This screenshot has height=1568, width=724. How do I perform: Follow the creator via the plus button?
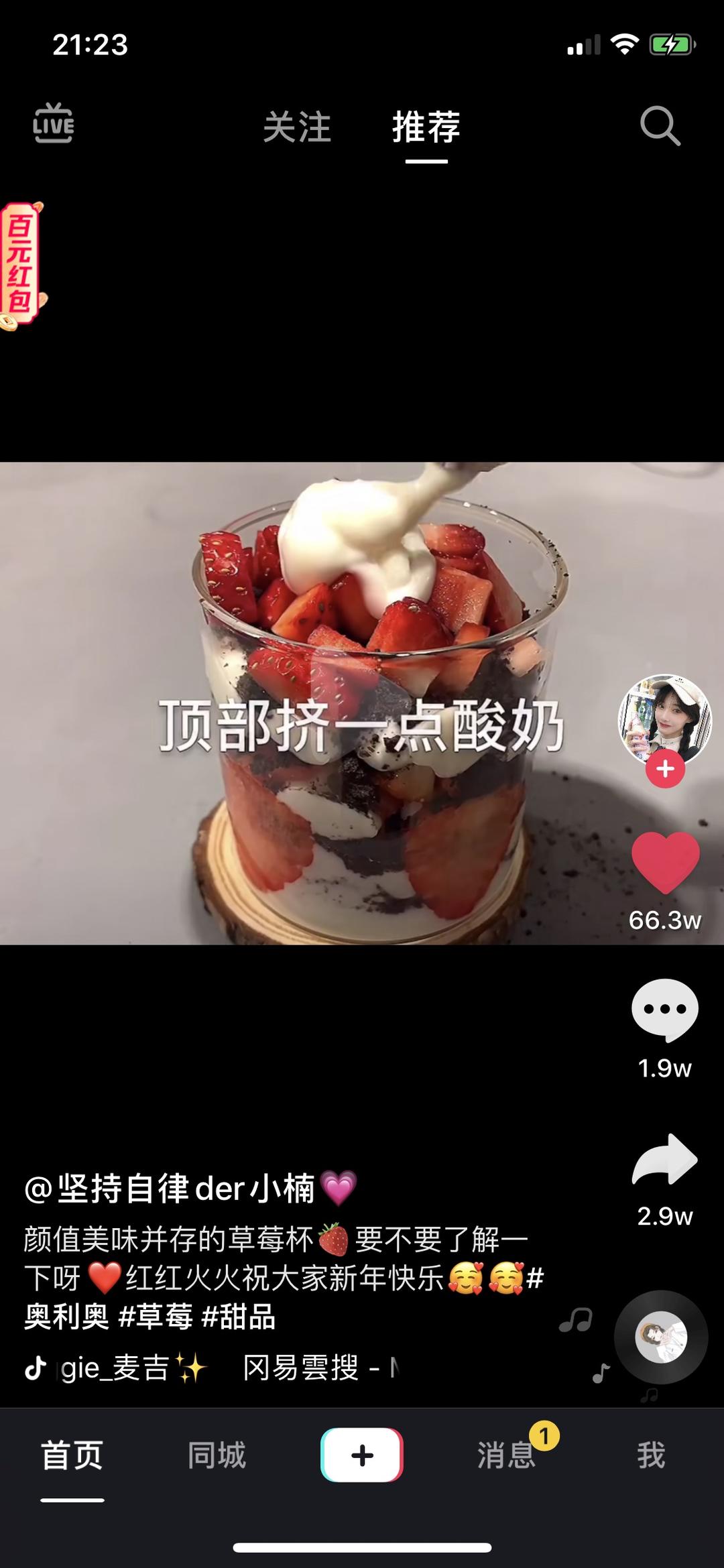665,770
